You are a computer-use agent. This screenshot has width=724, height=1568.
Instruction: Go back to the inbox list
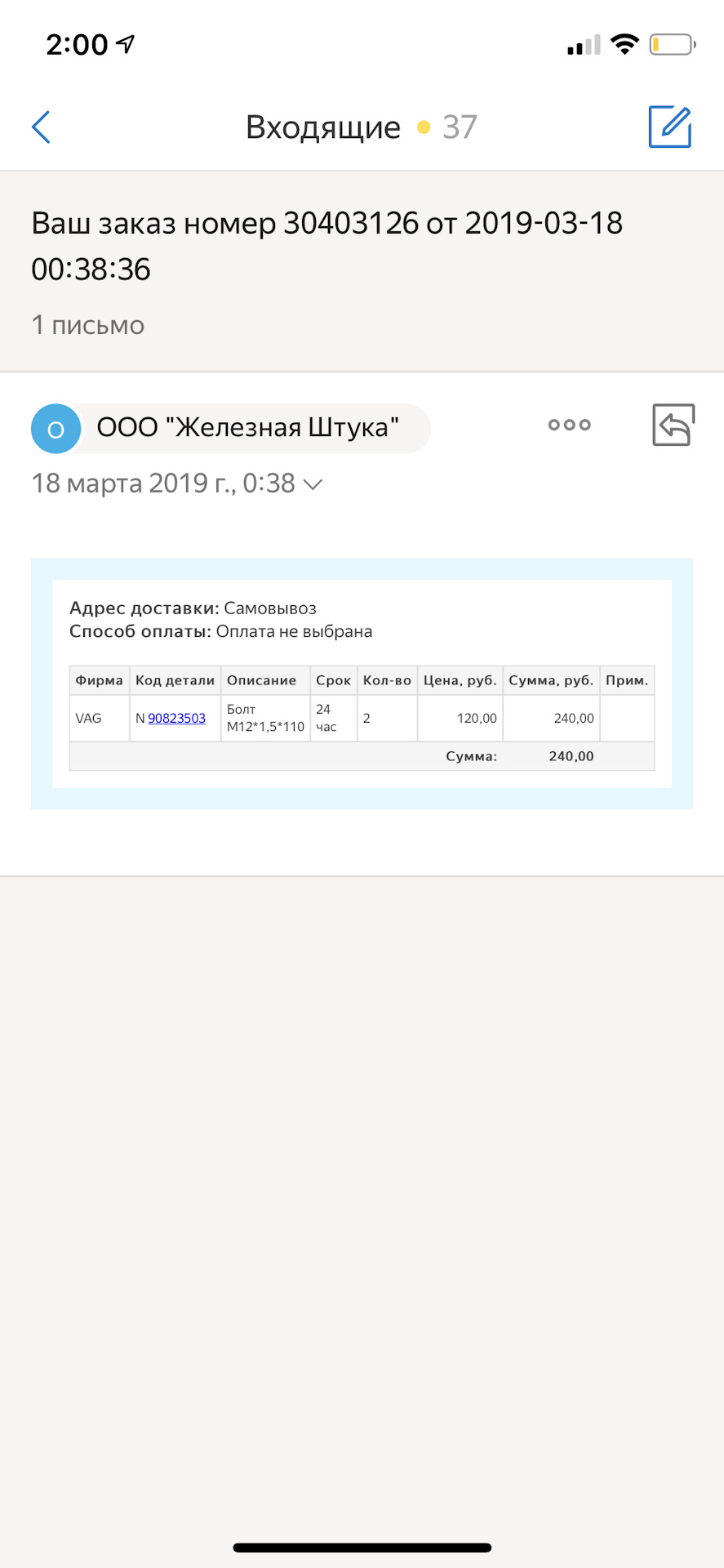pos(42,127)
